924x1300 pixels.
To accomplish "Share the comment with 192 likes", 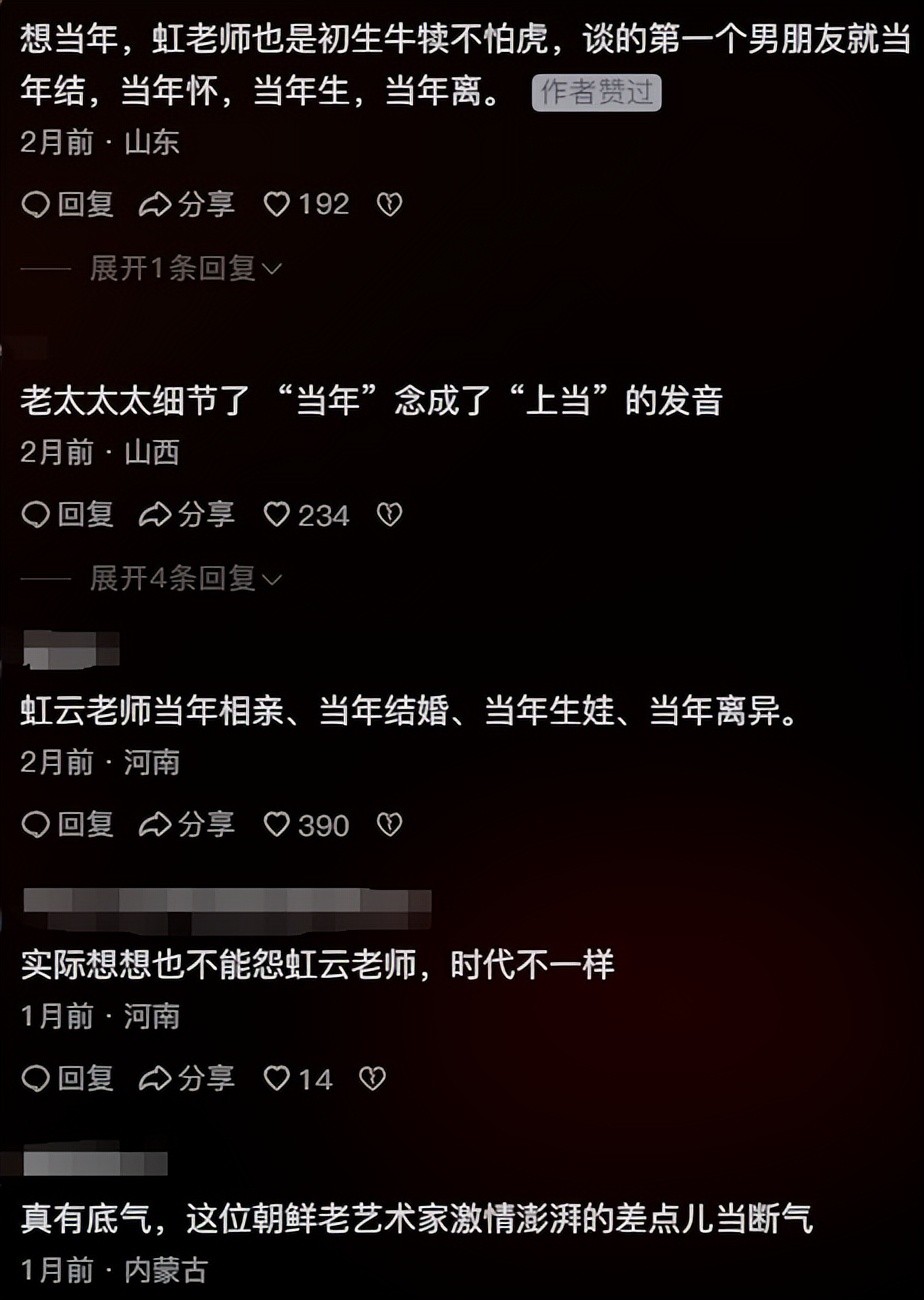I will click(x=187, y=205).
